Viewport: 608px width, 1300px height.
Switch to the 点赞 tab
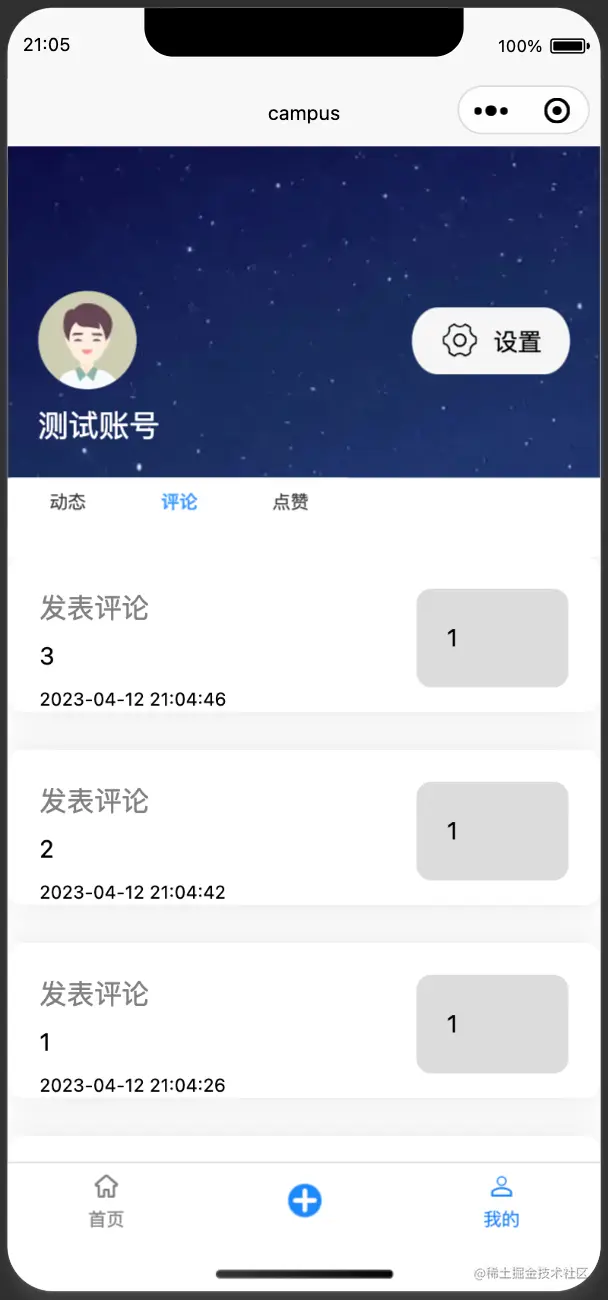[x=290, y=502]
